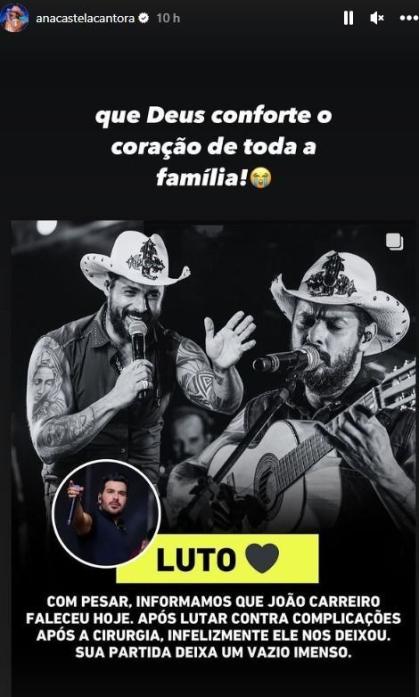The image size is (419, 697).
Task: Pause the story playback
Action: click(x=348, y=18)
